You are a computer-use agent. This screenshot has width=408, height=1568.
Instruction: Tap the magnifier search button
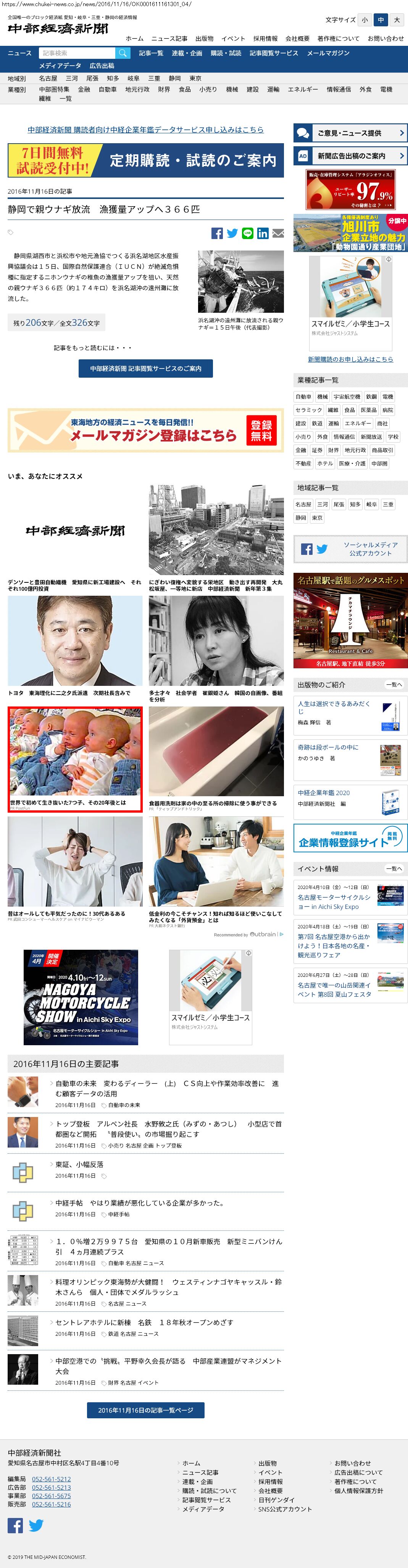pos(123,53)
